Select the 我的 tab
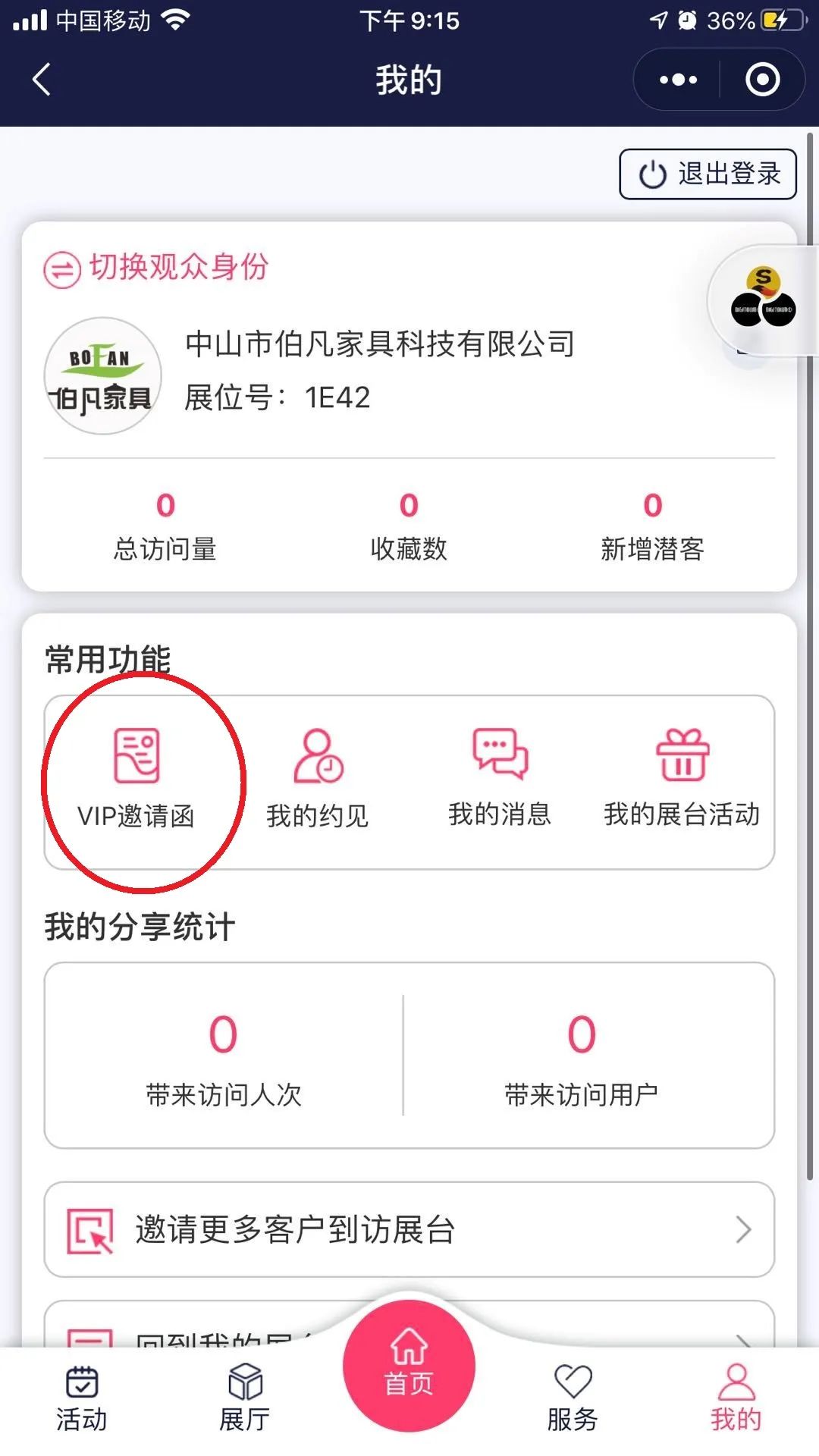This screenshot has height=1456, width=819. (736, 1399)
